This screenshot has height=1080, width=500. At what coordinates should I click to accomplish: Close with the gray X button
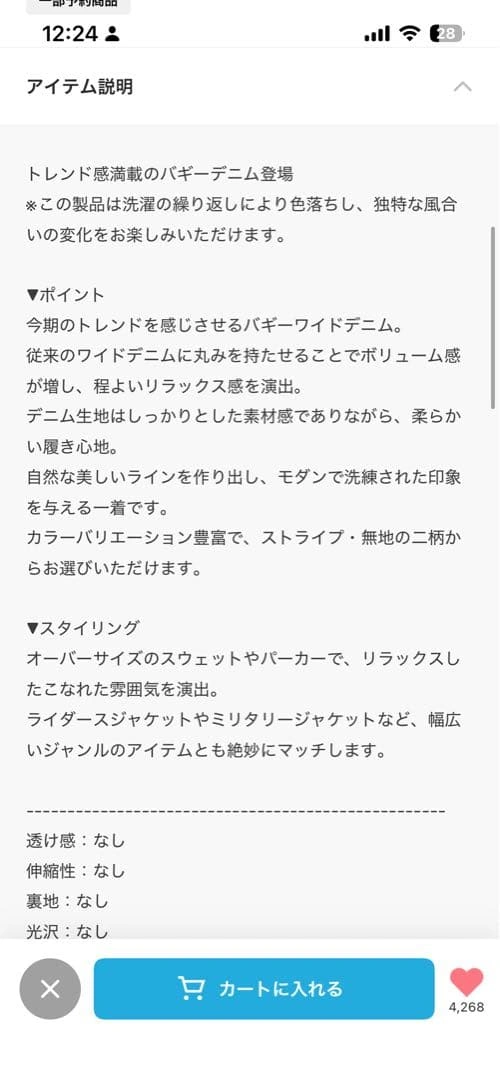point(50,989)
